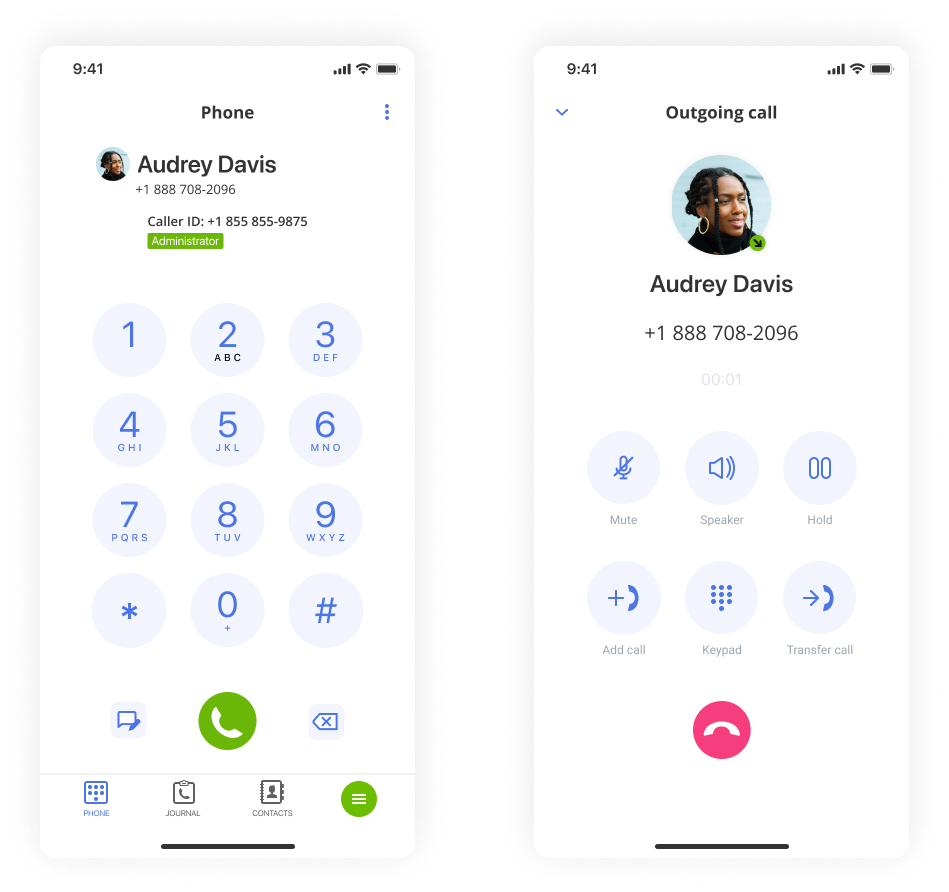Turn on the Speaker
Image resolution: width=949 pixels, height=892 pixels.
pos(722,468)
